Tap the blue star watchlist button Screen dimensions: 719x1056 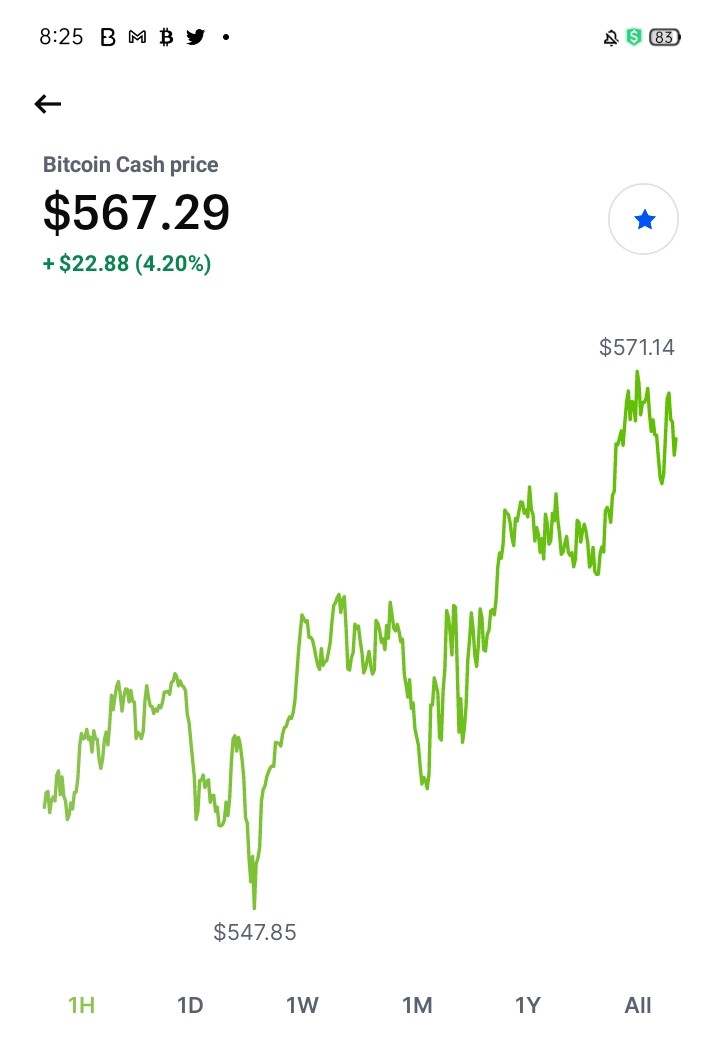643,219
